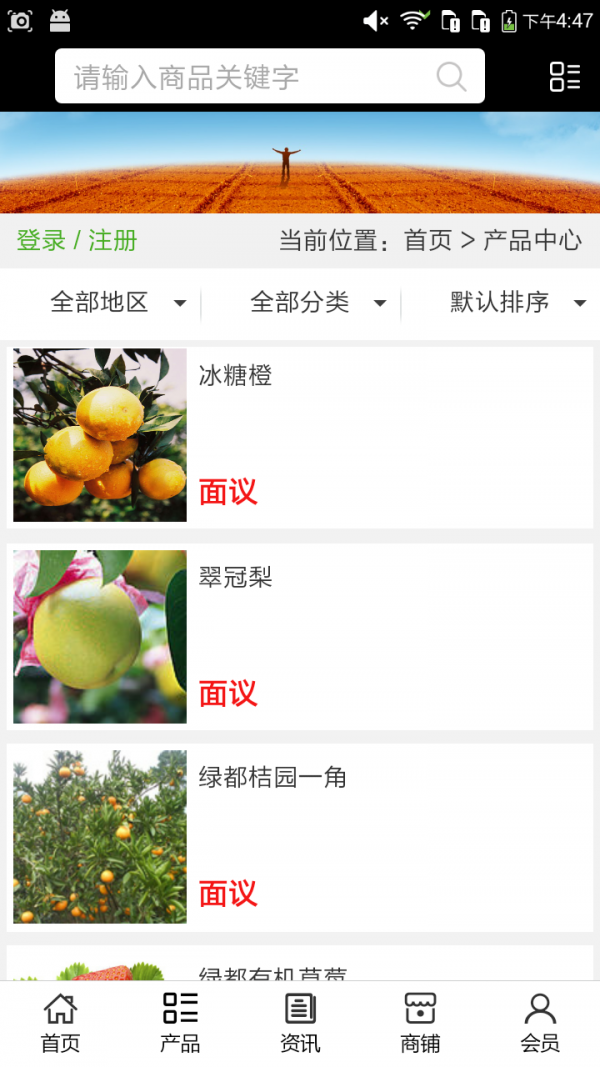
Task: Tap the 首页 breadcrumb link
Action: click(428, 241)
